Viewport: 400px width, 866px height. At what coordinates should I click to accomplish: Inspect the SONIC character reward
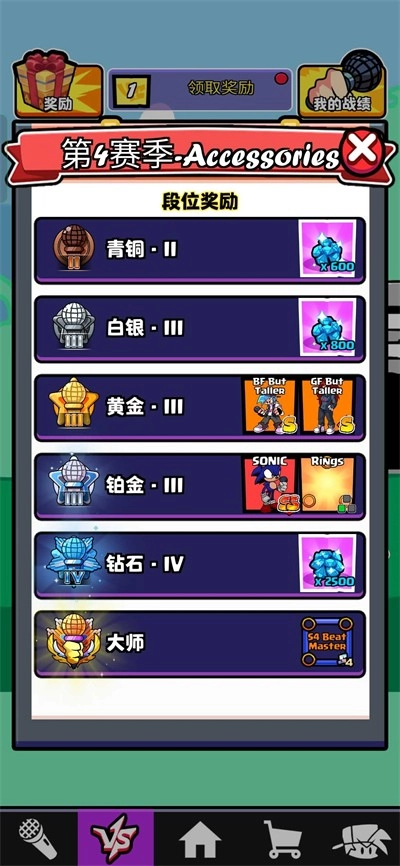tap(270, 484)
